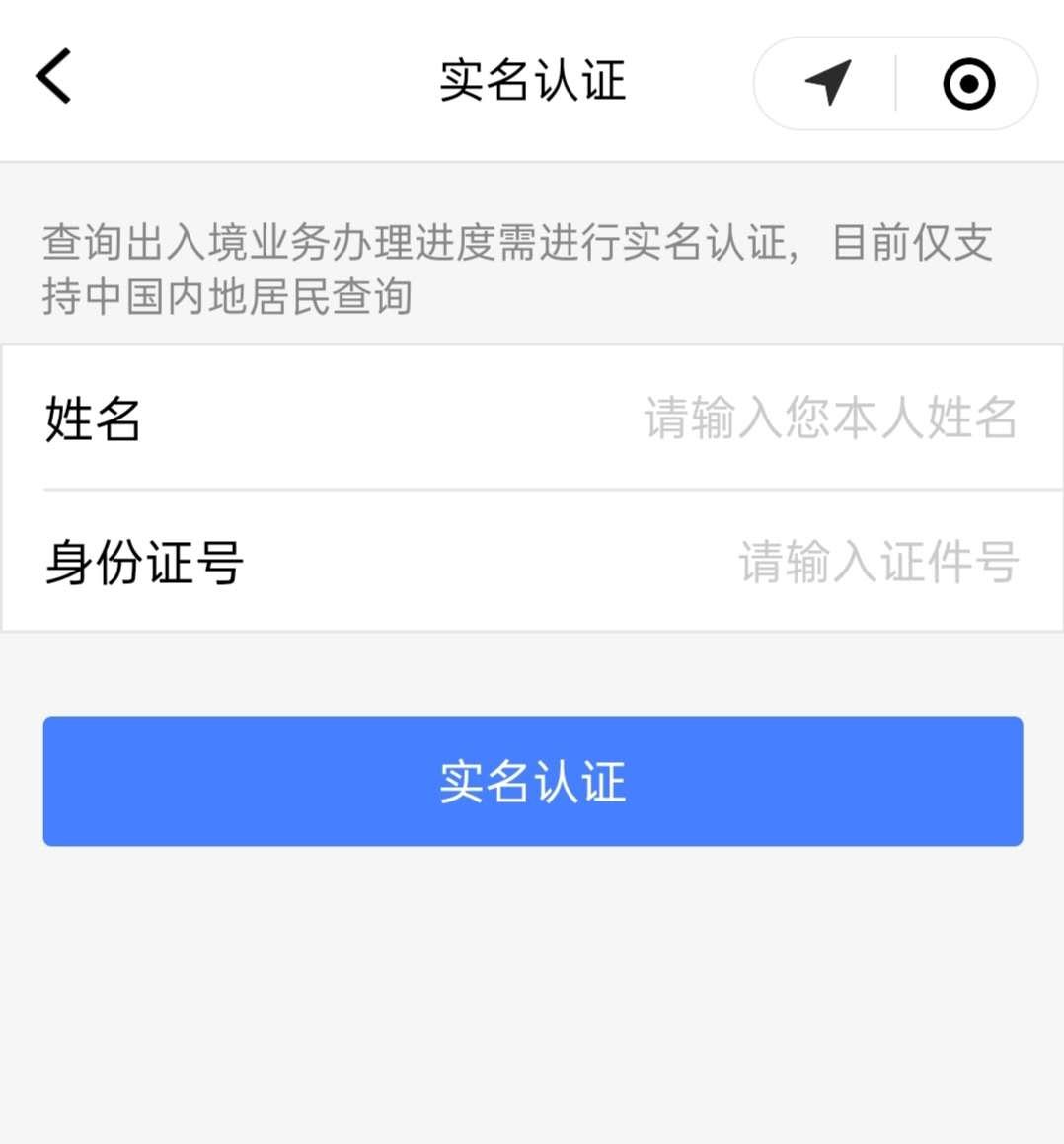Submit with the blue 实名认证 button
Screen dimensions: 1064x1144
coord(533,781)
